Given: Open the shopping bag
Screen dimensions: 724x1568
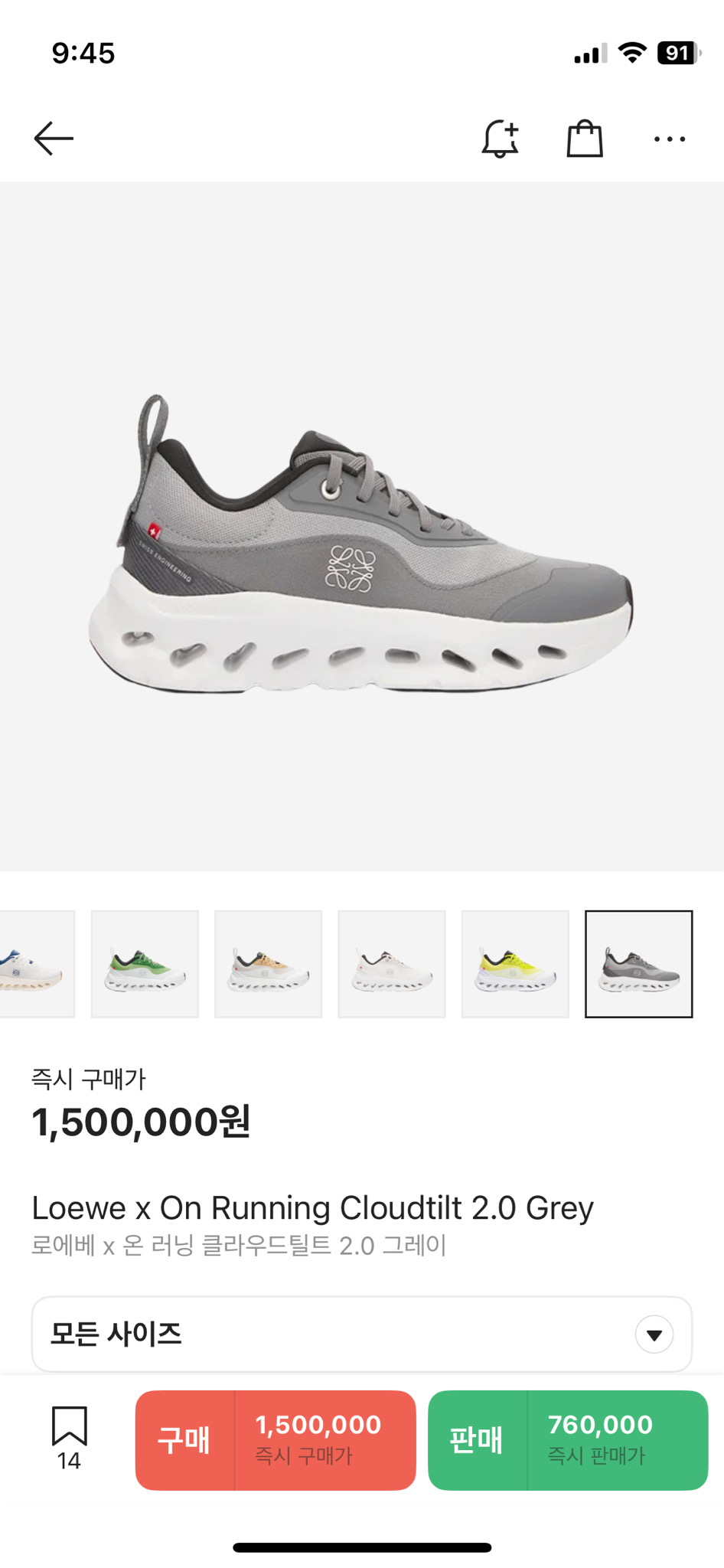Looking at the screenshot, I should [585, 139].
